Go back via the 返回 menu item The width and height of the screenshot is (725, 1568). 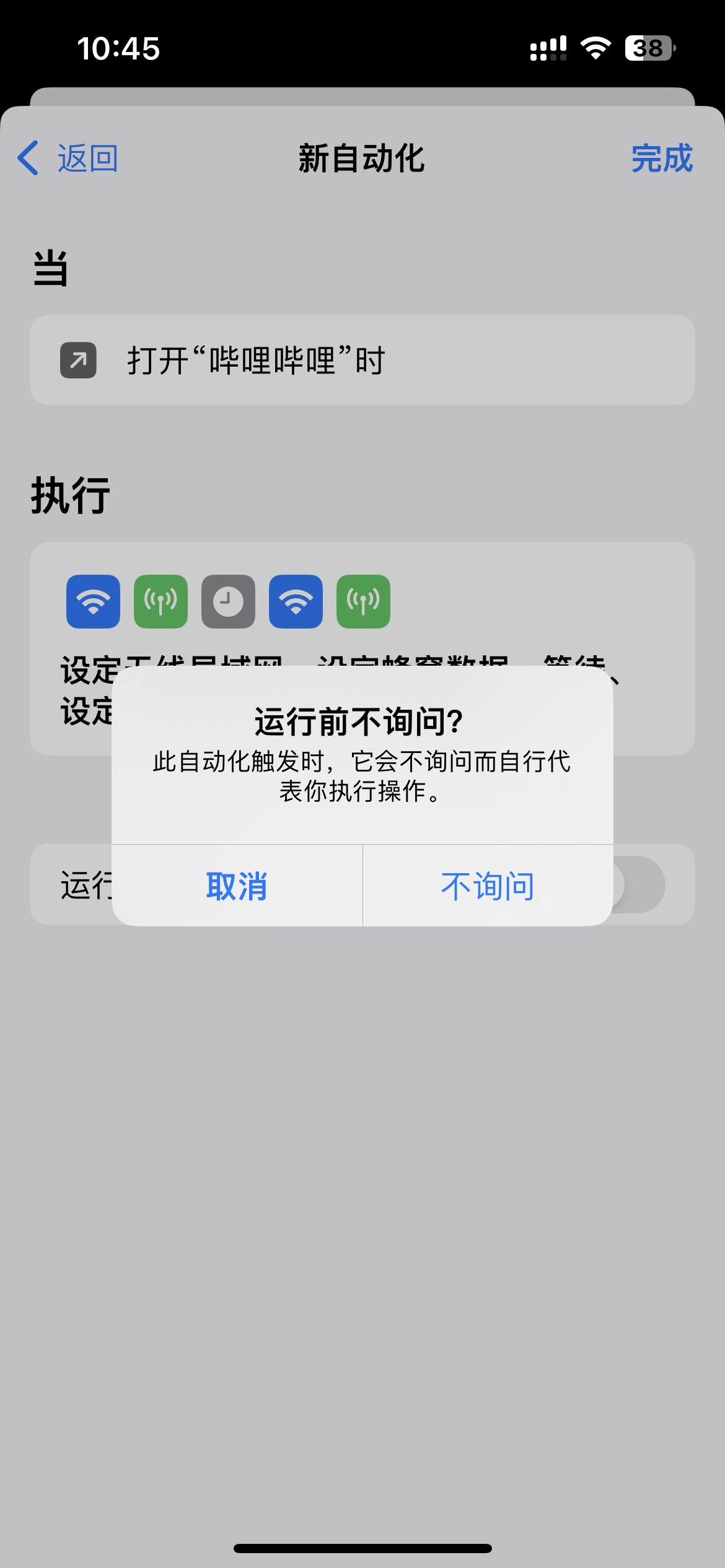87,159
